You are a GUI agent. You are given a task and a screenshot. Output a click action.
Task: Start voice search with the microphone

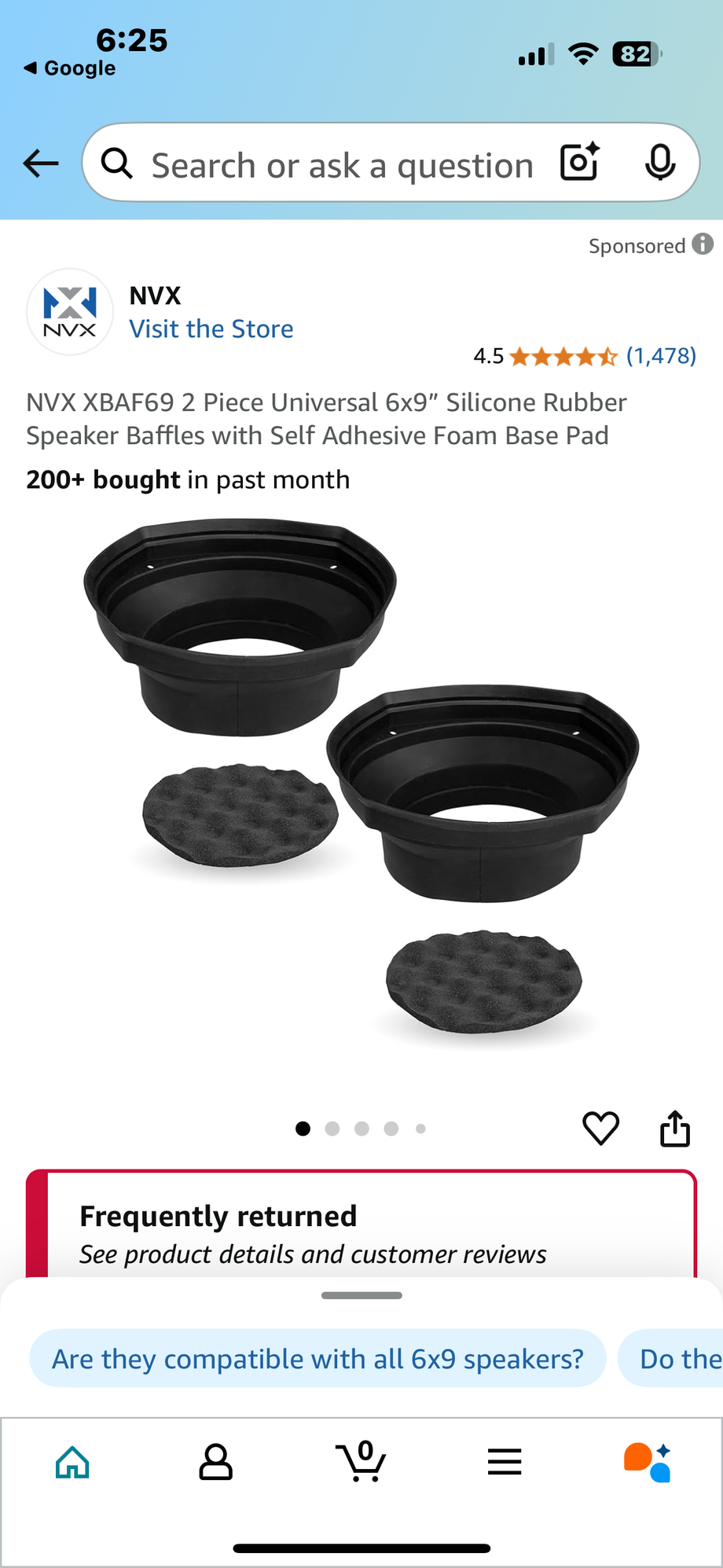(659, 163)
